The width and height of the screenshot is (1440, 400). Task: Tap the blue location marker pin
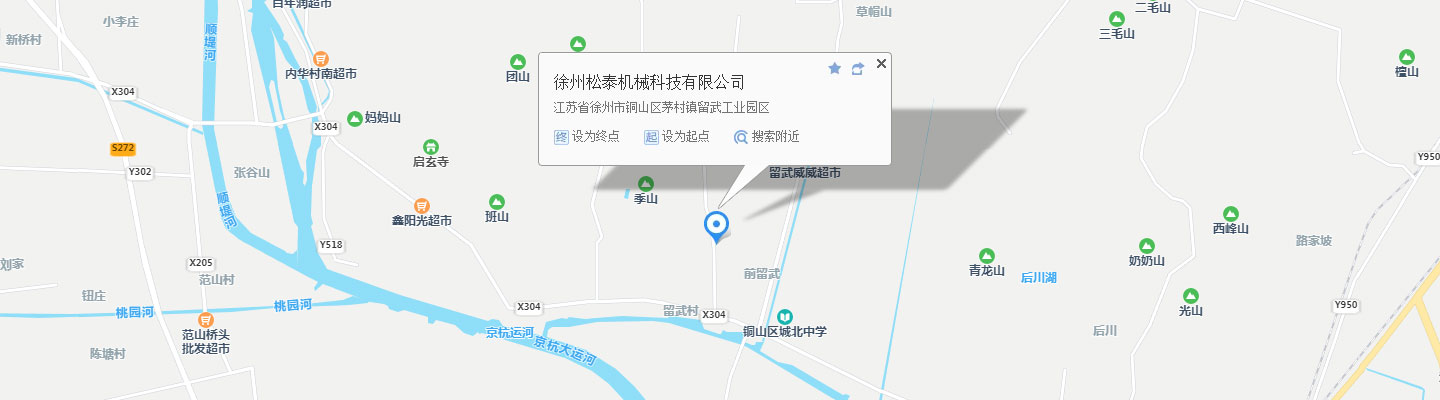(x=716, y=225)
